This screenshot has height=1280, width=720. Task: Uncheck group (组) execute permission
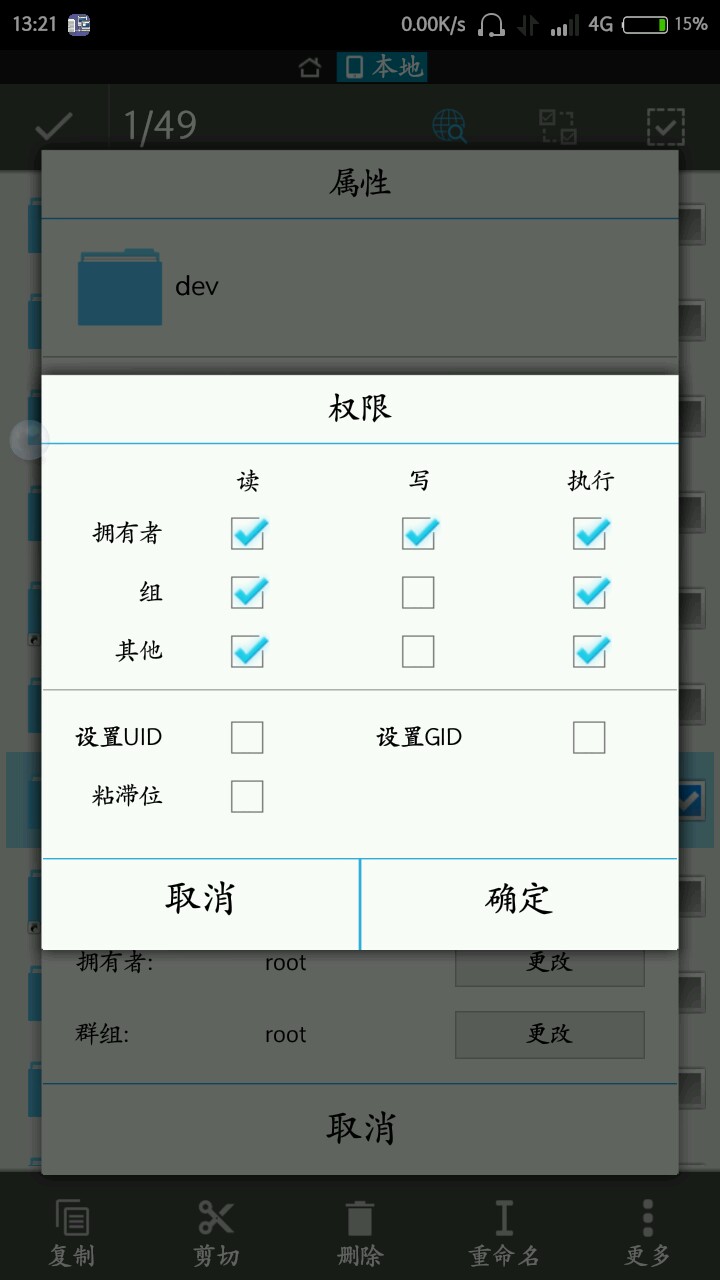click(589, 592)
